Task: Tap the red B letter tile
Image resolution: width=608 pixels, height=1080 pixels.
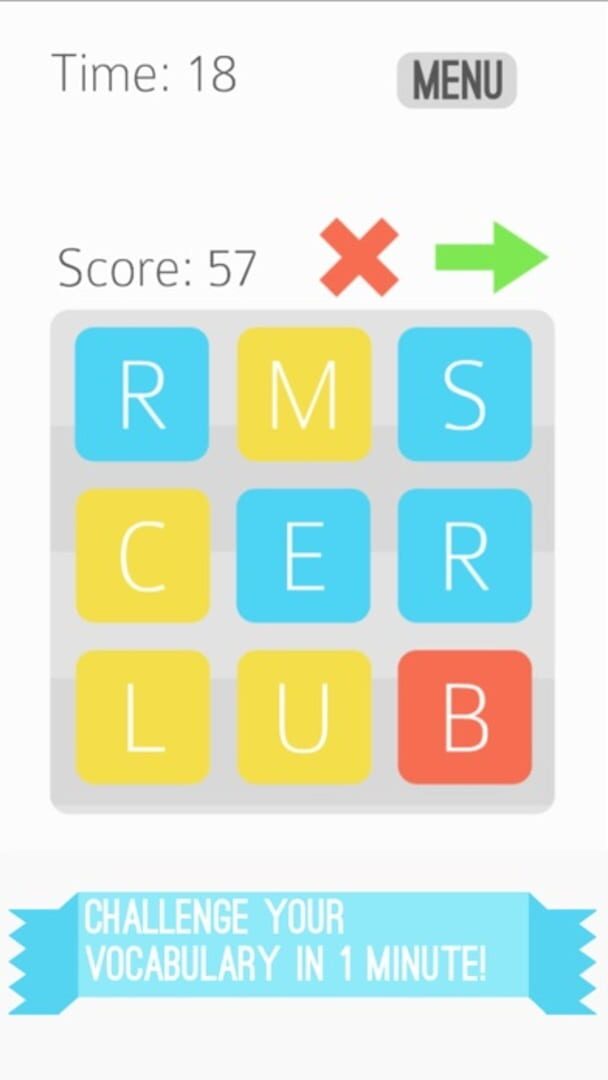Action: [465, 717]
